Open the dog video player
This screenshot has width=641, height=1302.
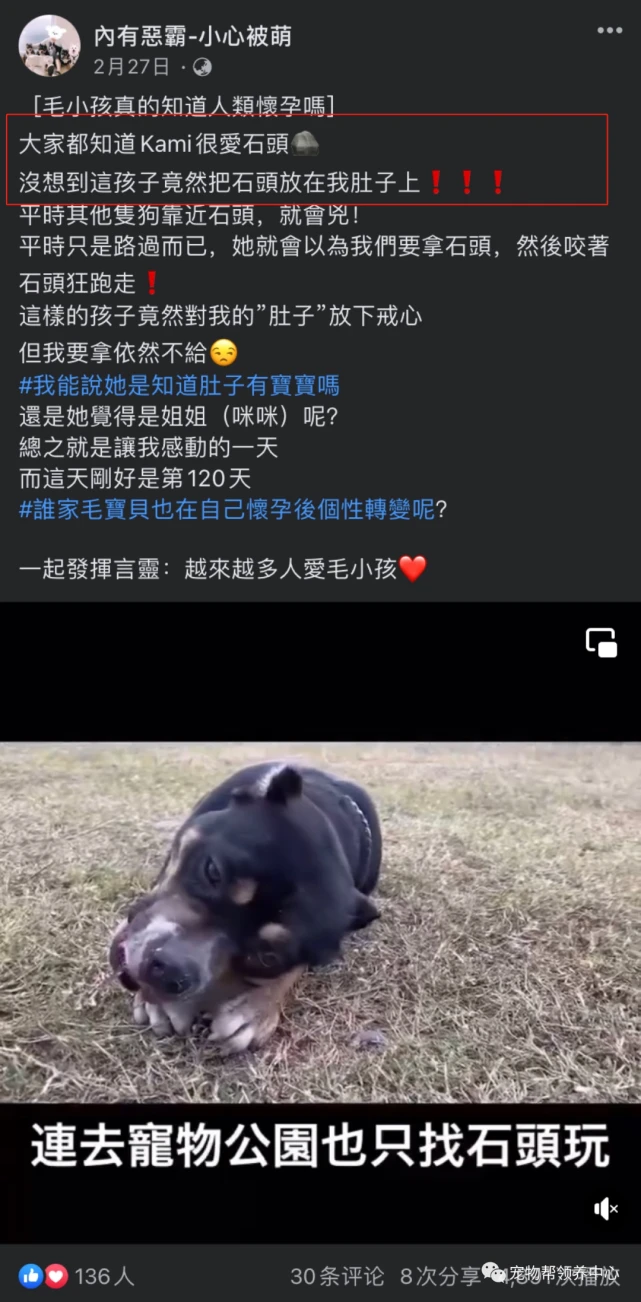pos(320,920)
